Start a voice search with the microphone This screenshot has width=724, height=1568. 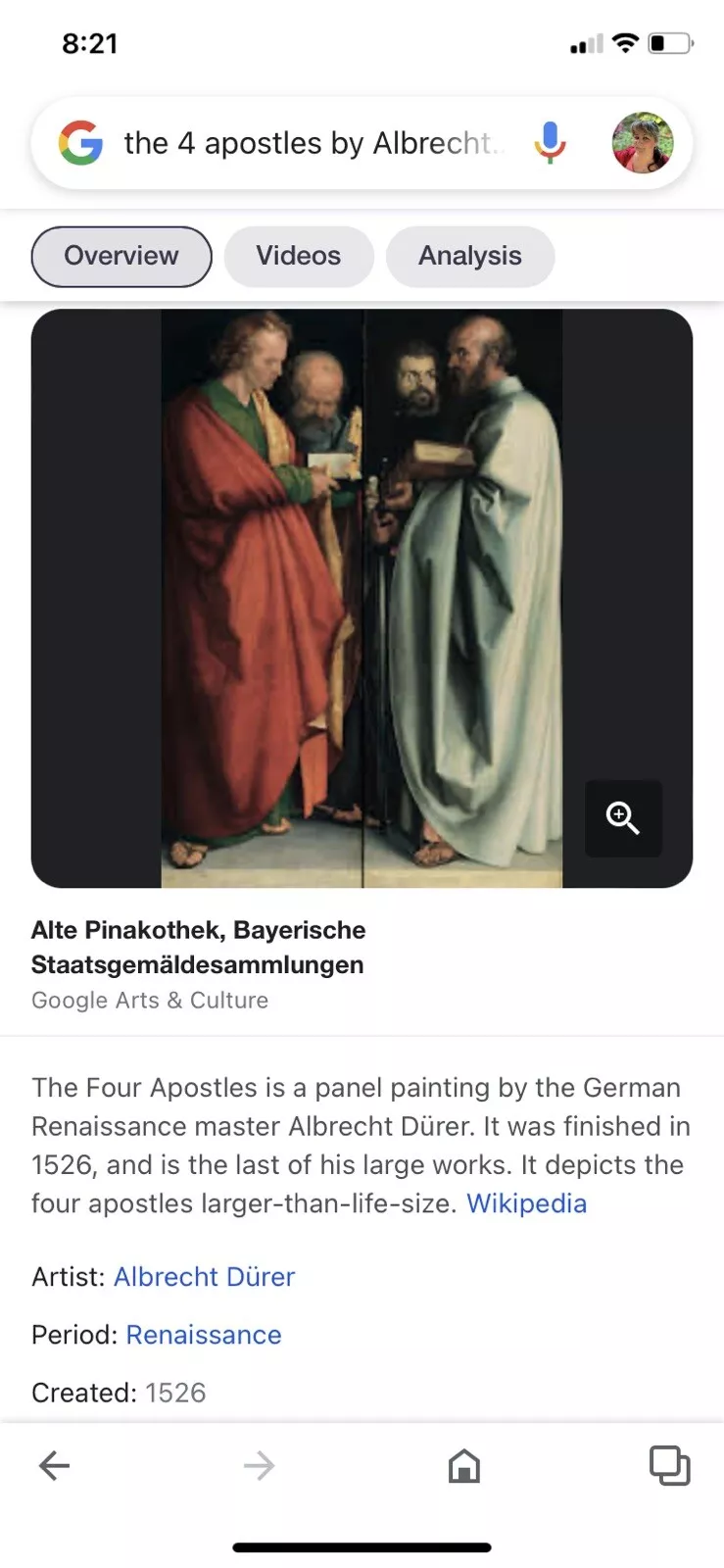550,143
